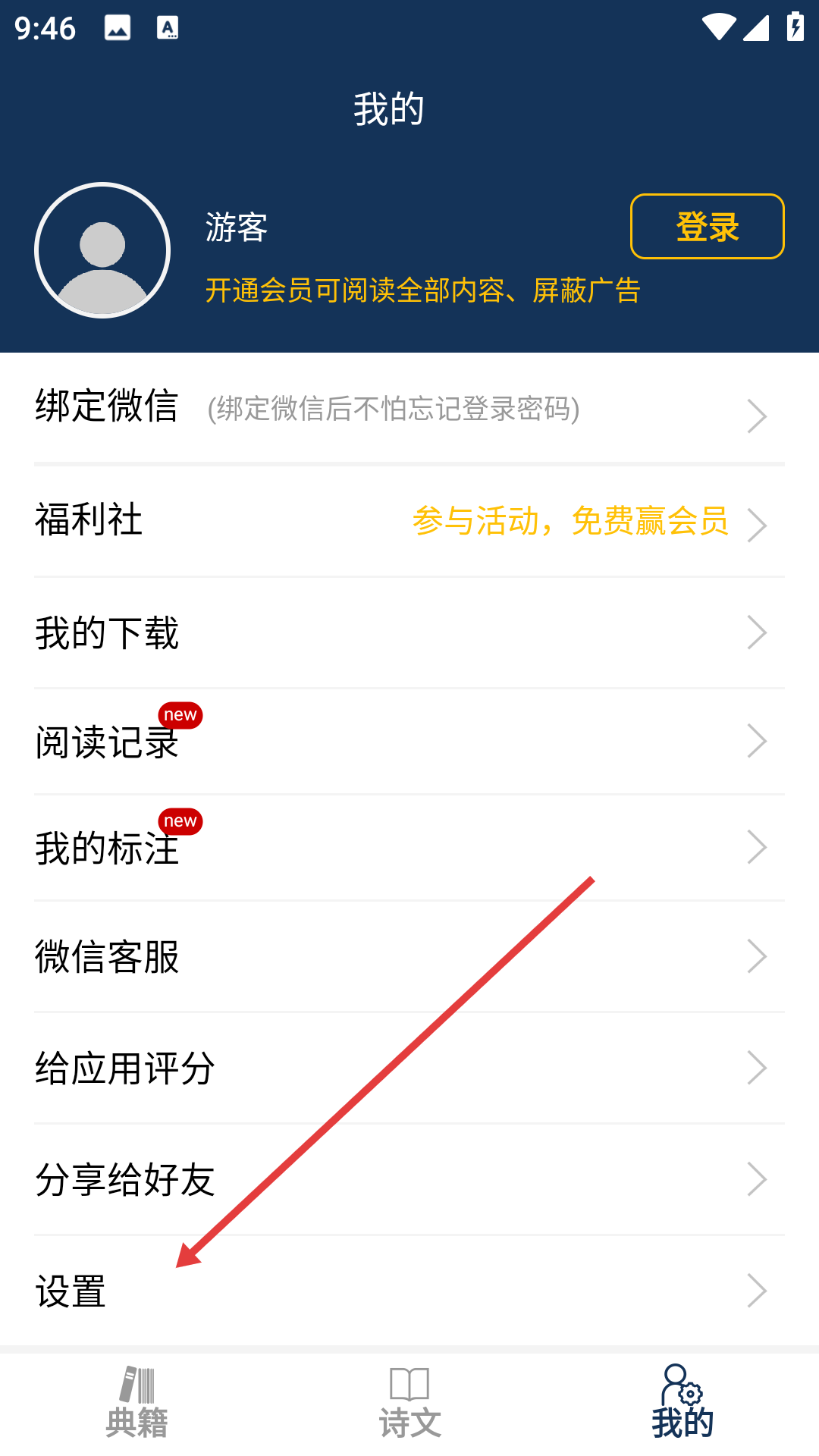The height and width of the screenshot is (1456, 819).
Task: Select 给应用评分 to rate the app
Action: pos(409,1068)
